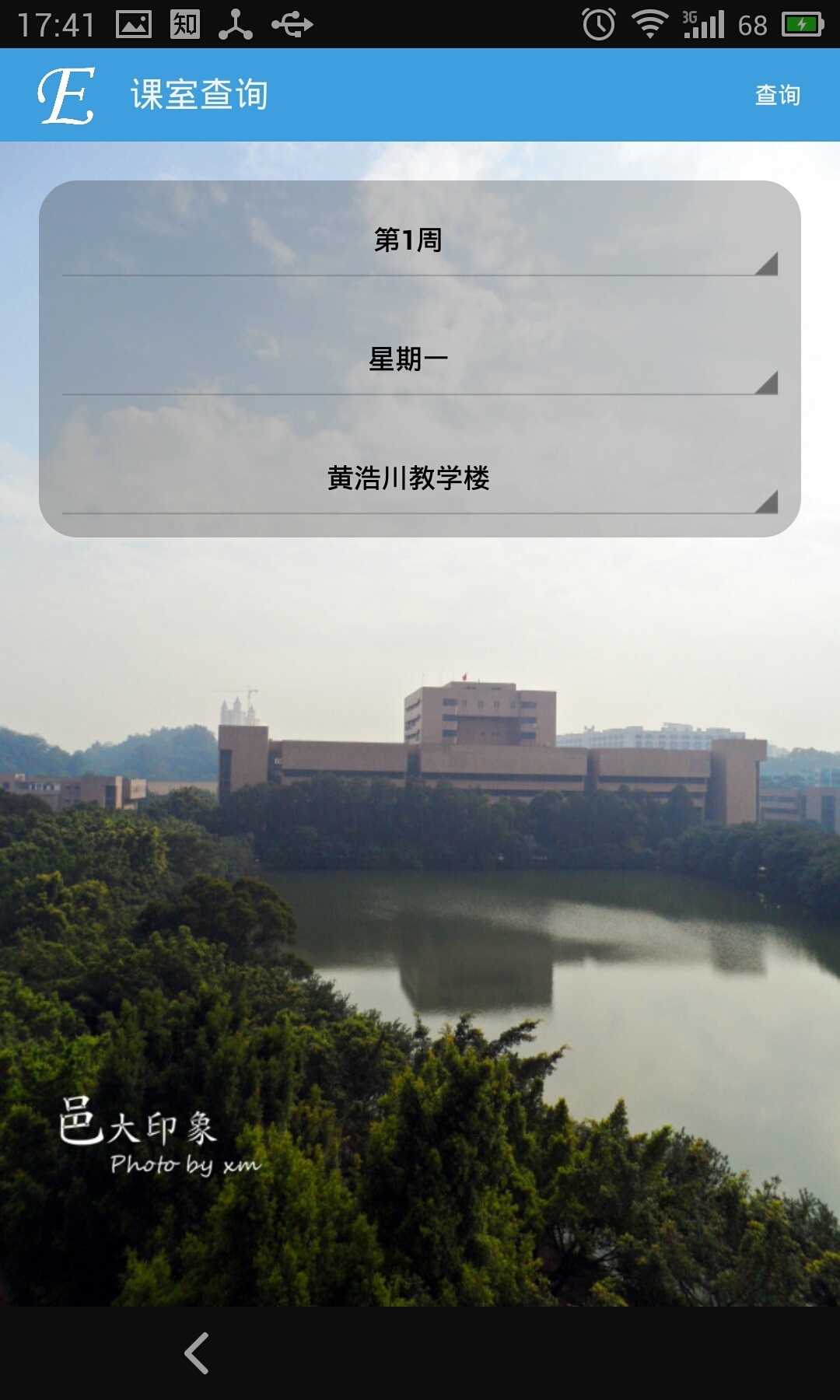Image resolution: width=840 pixels, height=1400 pixels.
Task: Tap the 查询 button in the app bar
Action: [777, 95]
